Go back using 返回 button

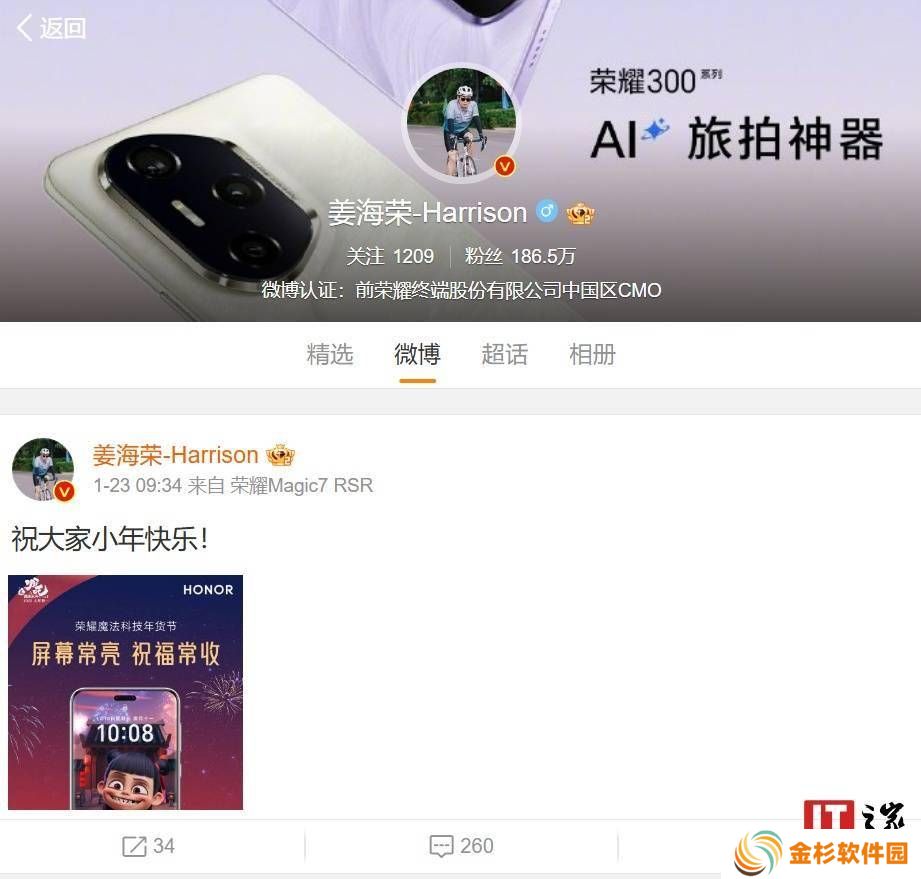coord(52,28)
